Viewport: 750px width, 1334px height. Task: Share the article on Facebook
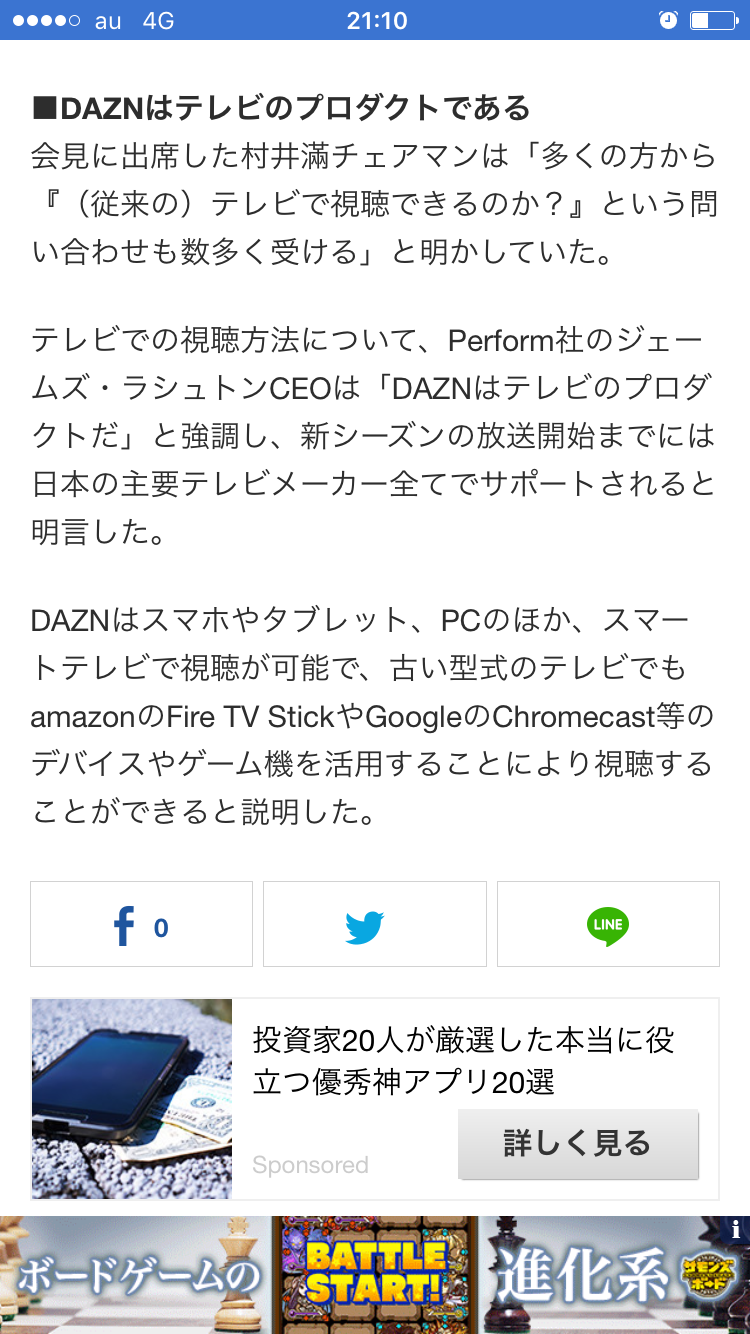tap(141, 924)
